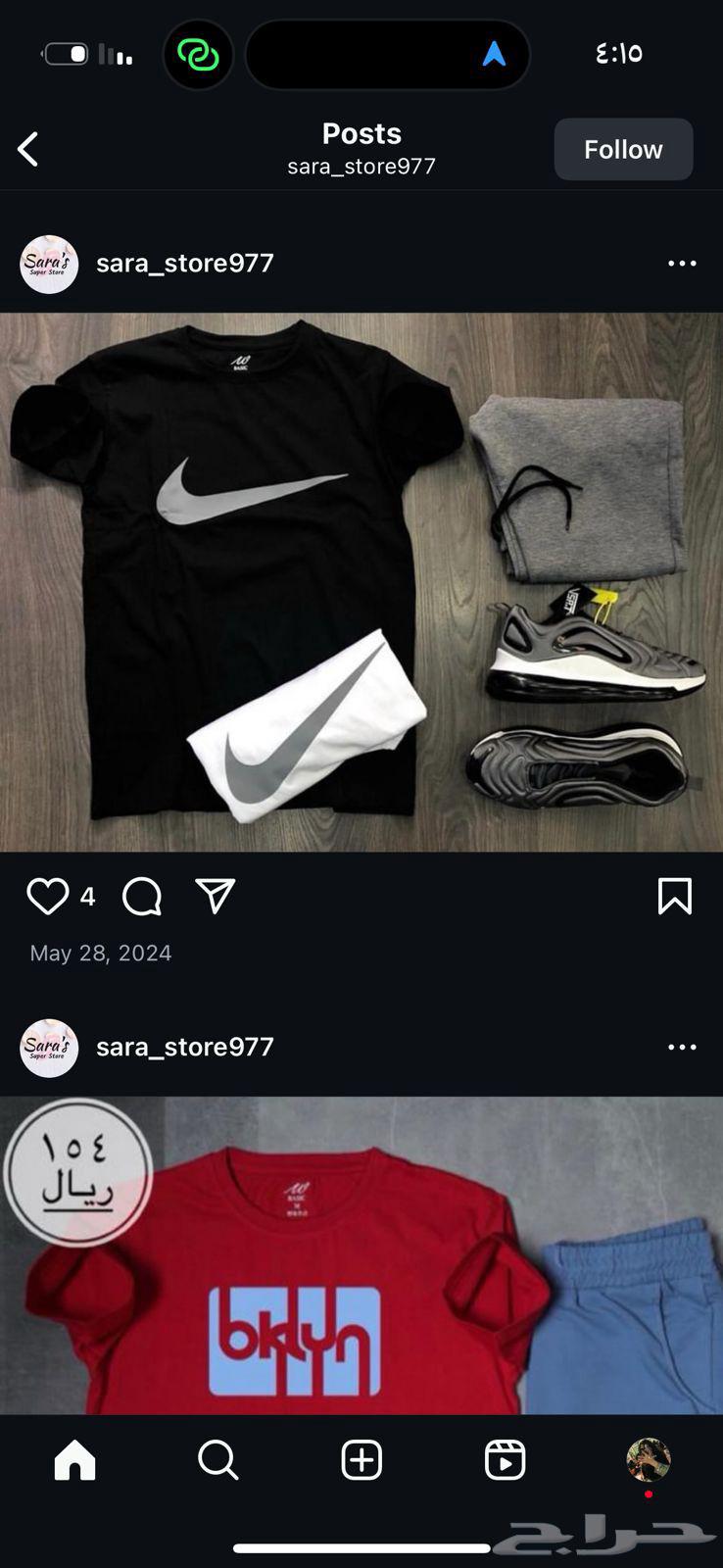The height and width of the screenshot is (1568, 723).
Task: Open sara_store977 username above the red shirt post
Action: click(184, 1047)
